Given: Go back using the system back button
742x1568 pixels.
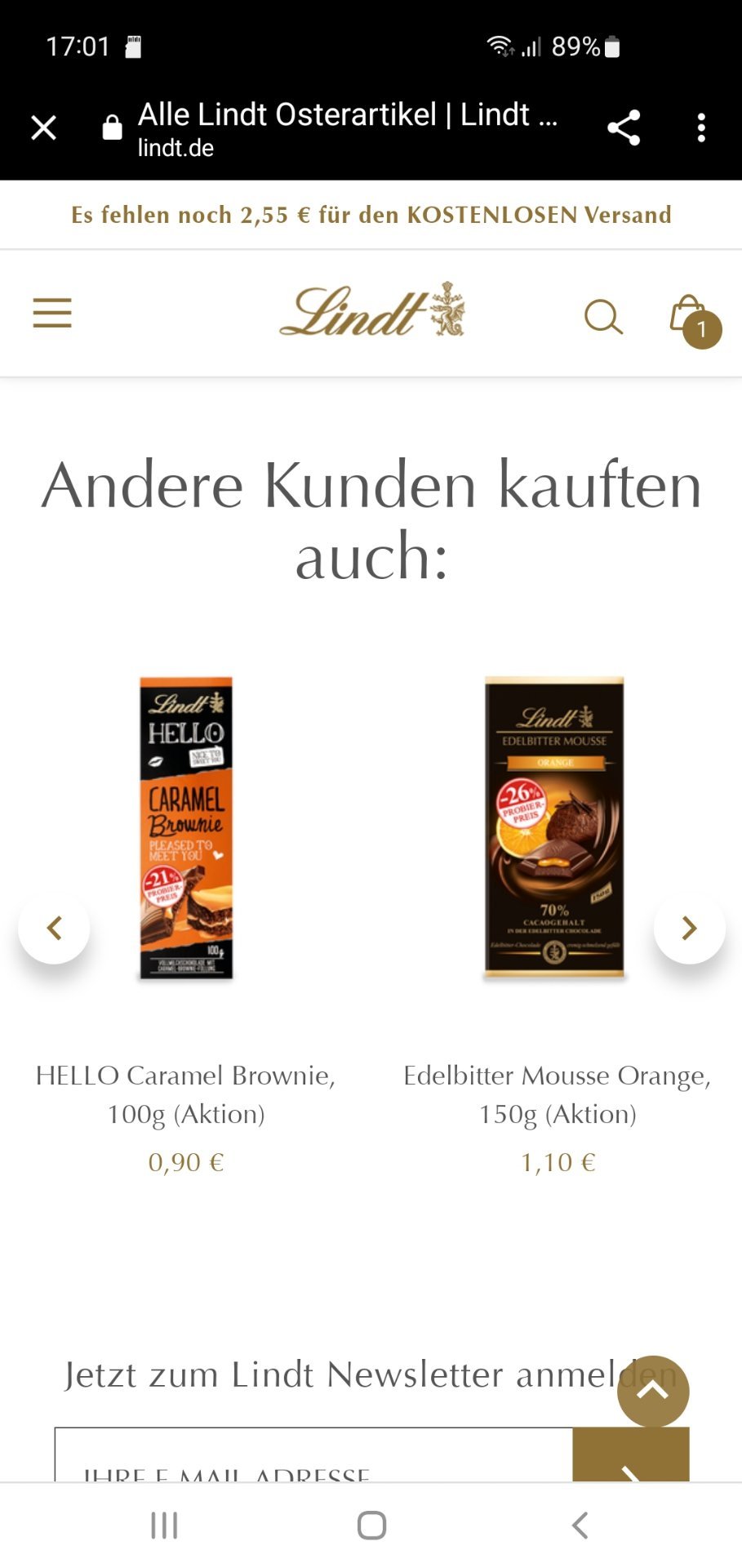Looking at the screenshot, I should [x=580, y=1525].
